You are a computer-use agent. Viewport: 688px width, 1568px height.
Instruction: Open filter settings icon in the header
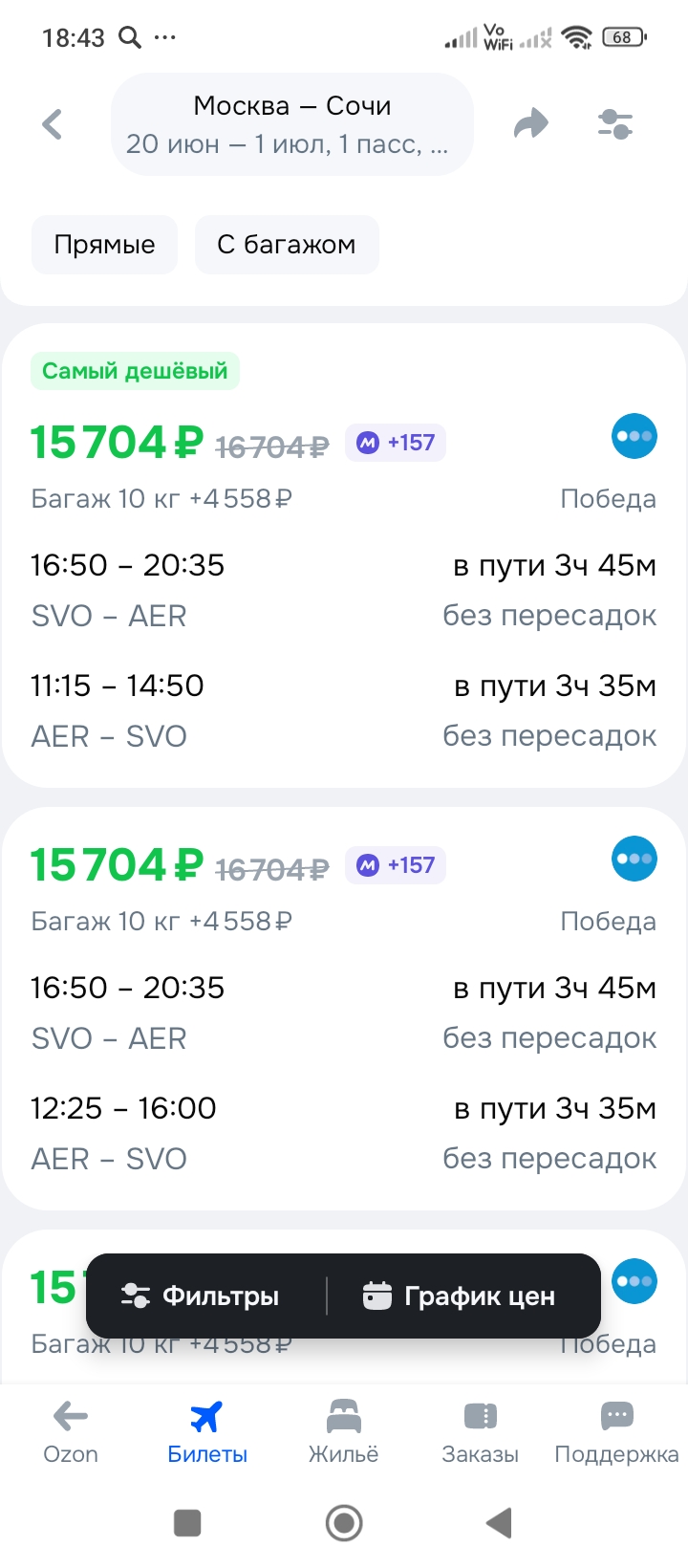coord(615,122)
